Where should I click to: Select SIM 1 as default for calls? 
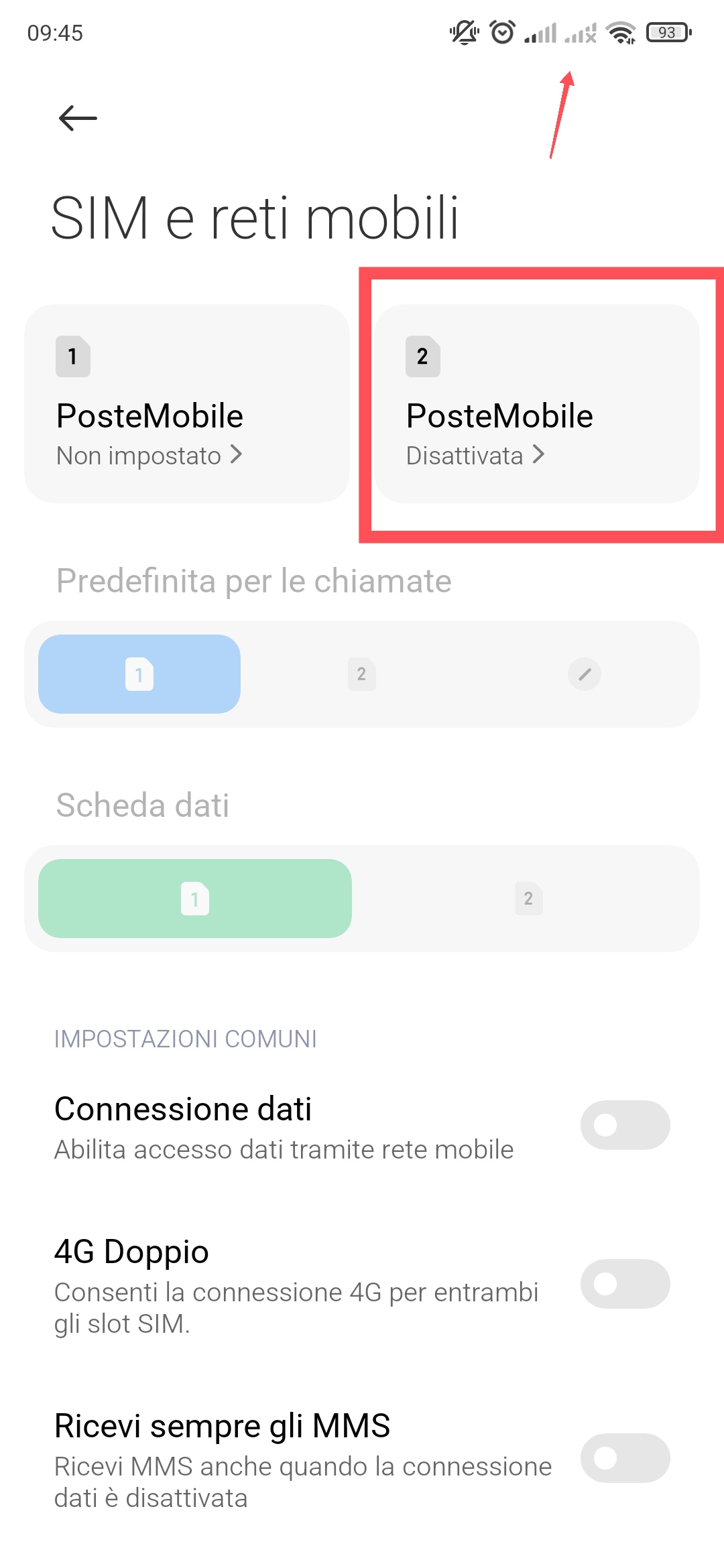[x=139, y=674]
